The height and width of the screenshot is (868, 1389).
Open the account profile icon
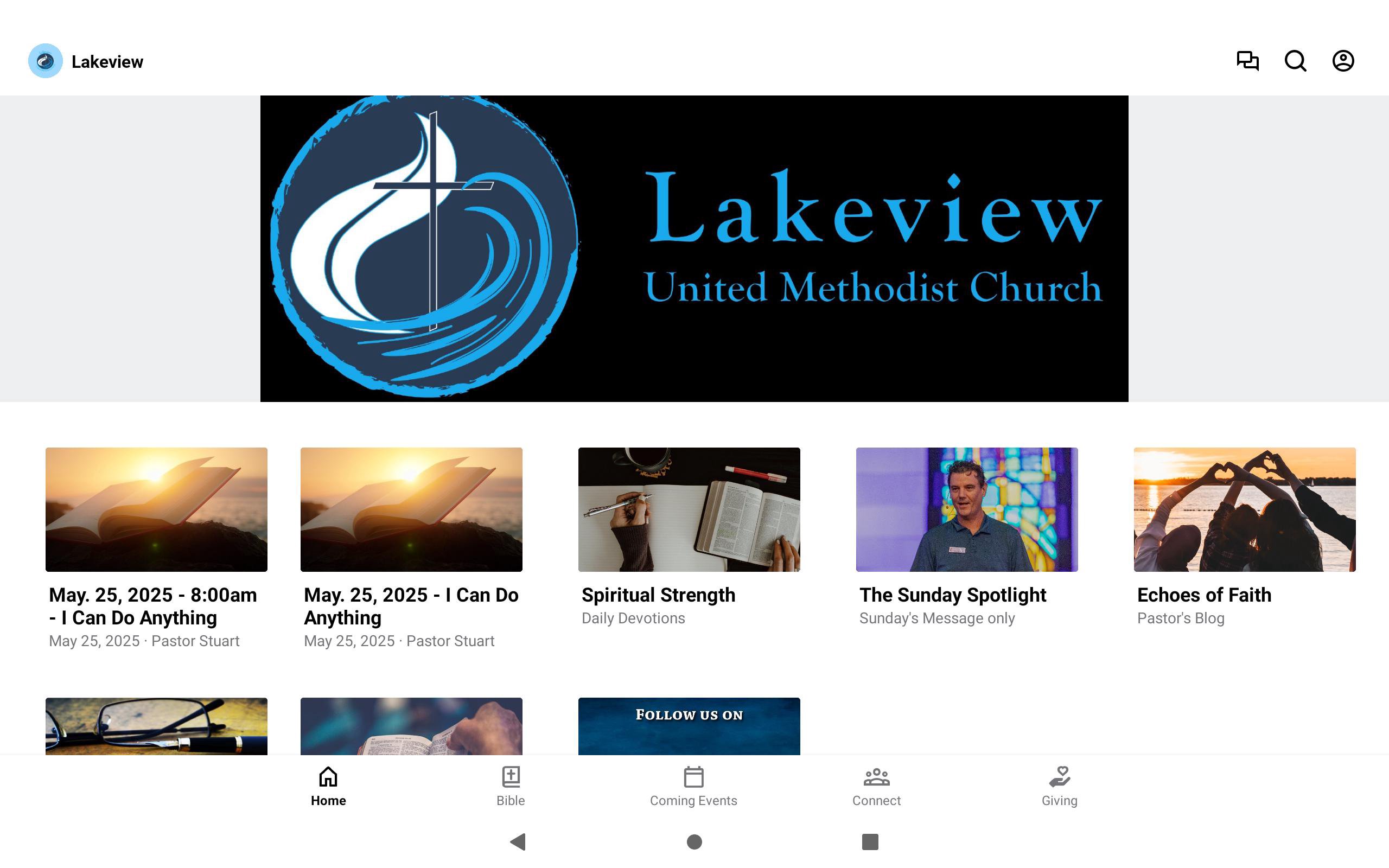(x=1342, y=61)
